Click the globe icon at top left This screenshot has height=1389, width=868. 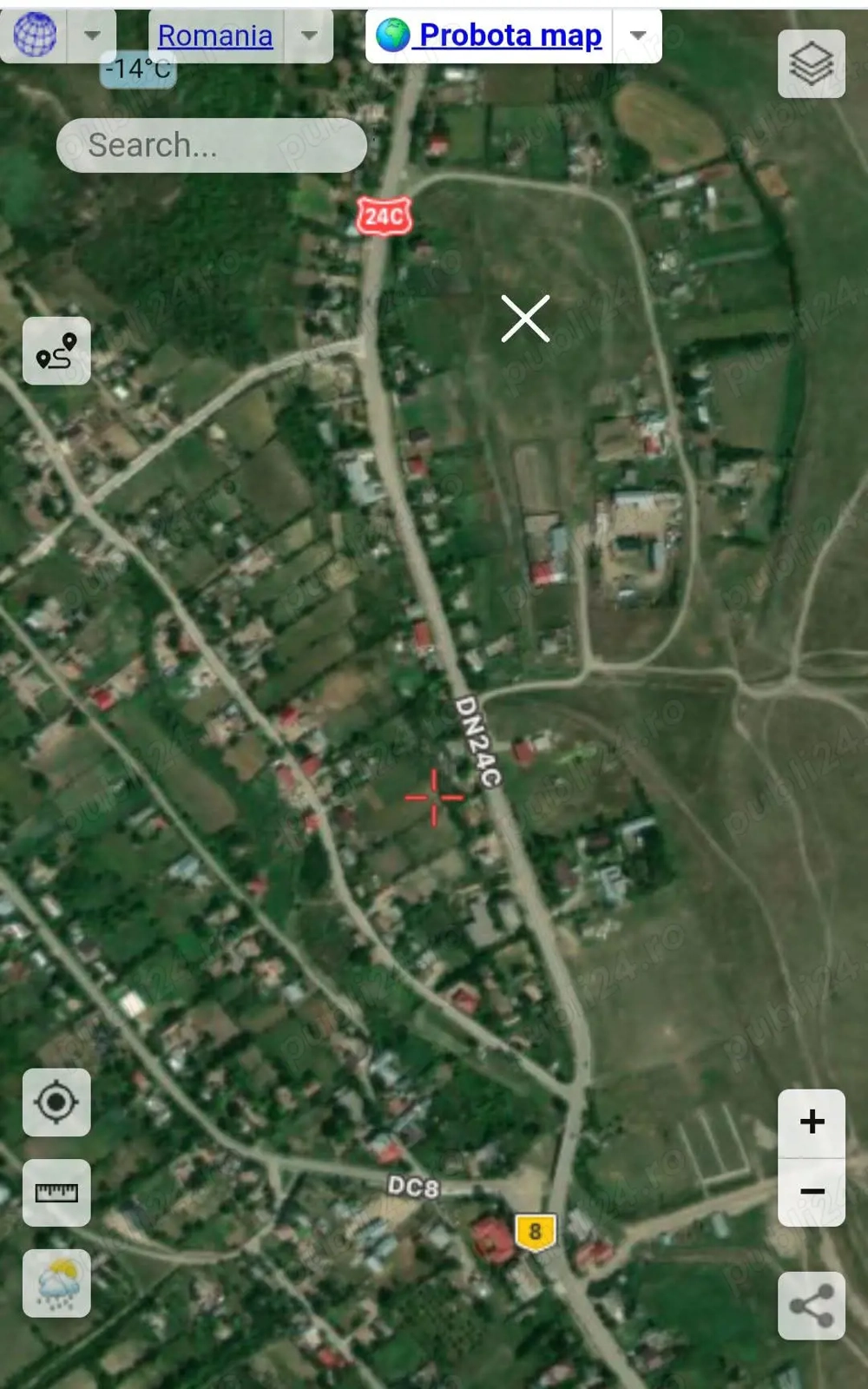[35, 35]
